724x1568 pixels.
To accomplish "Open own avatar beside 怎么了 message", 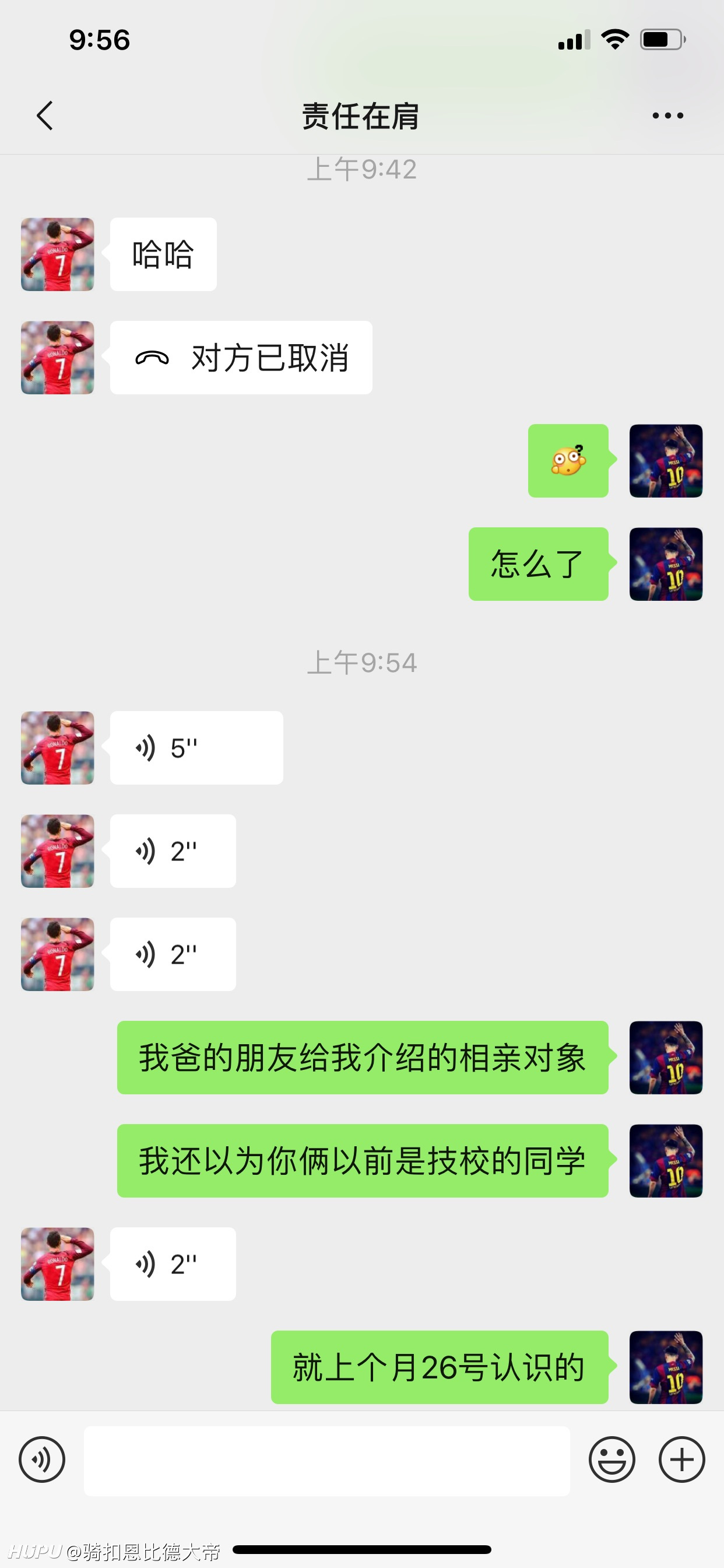I will tap(666, 564).
